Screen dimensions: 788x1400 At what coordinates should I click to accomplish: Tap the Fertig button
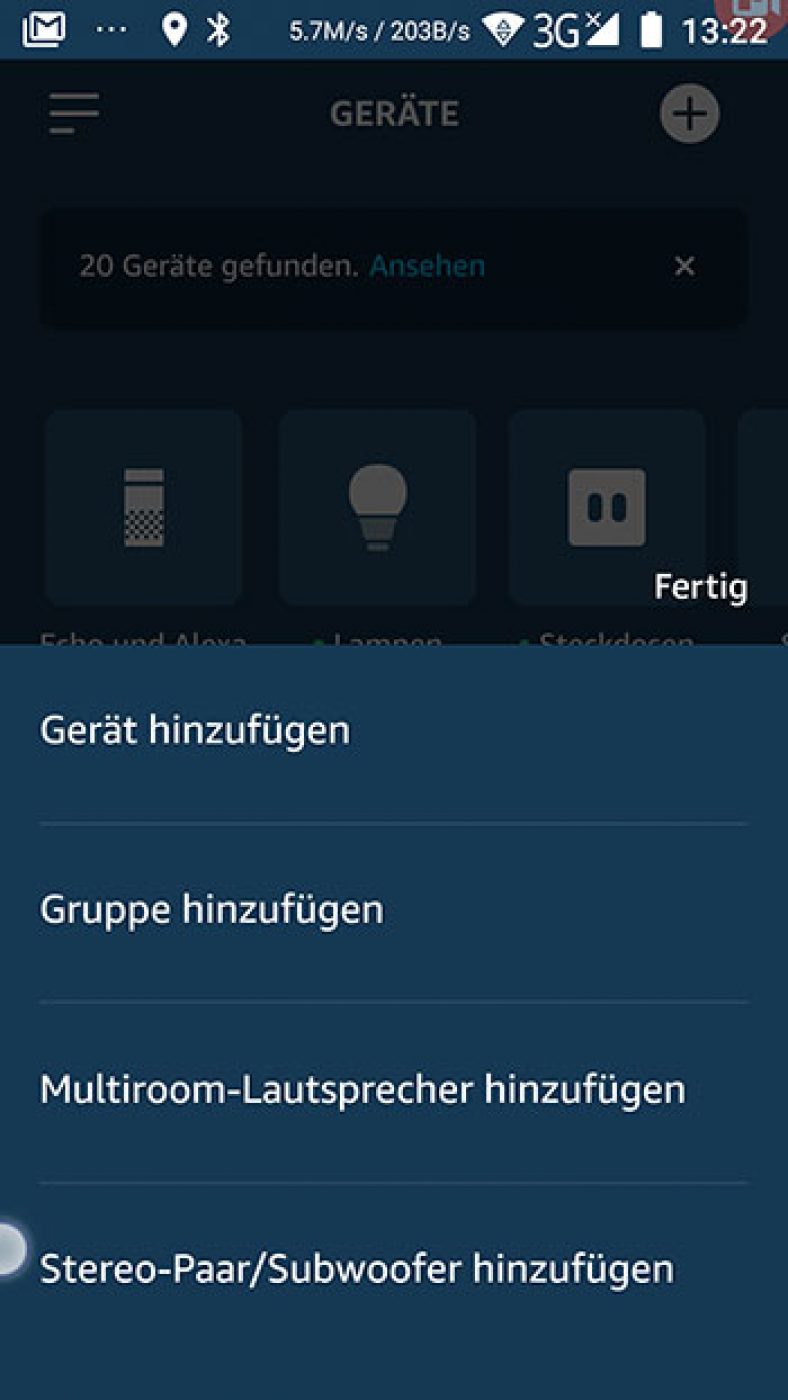(700, 587)
